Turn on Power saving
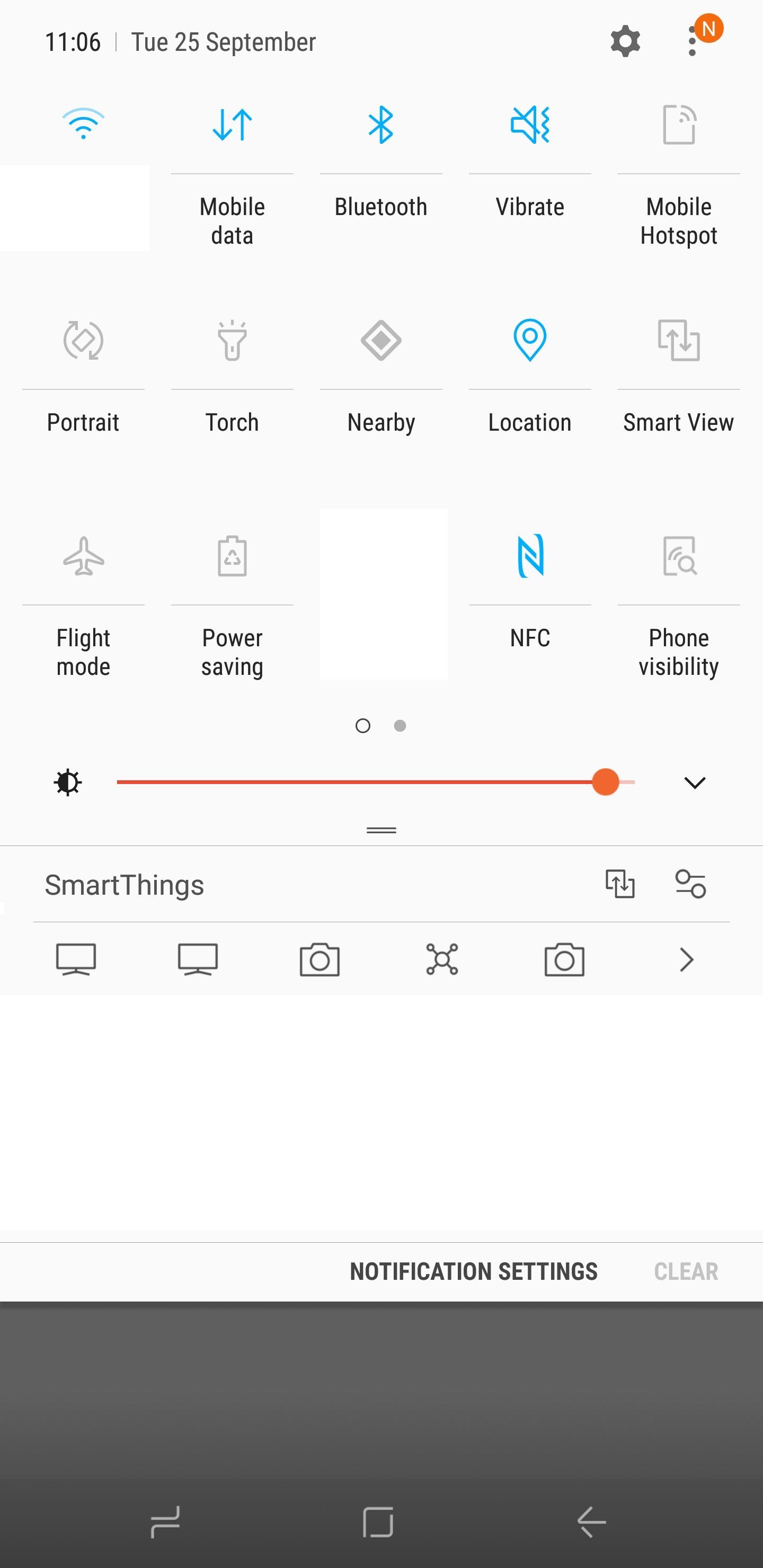 coord(232,556)
